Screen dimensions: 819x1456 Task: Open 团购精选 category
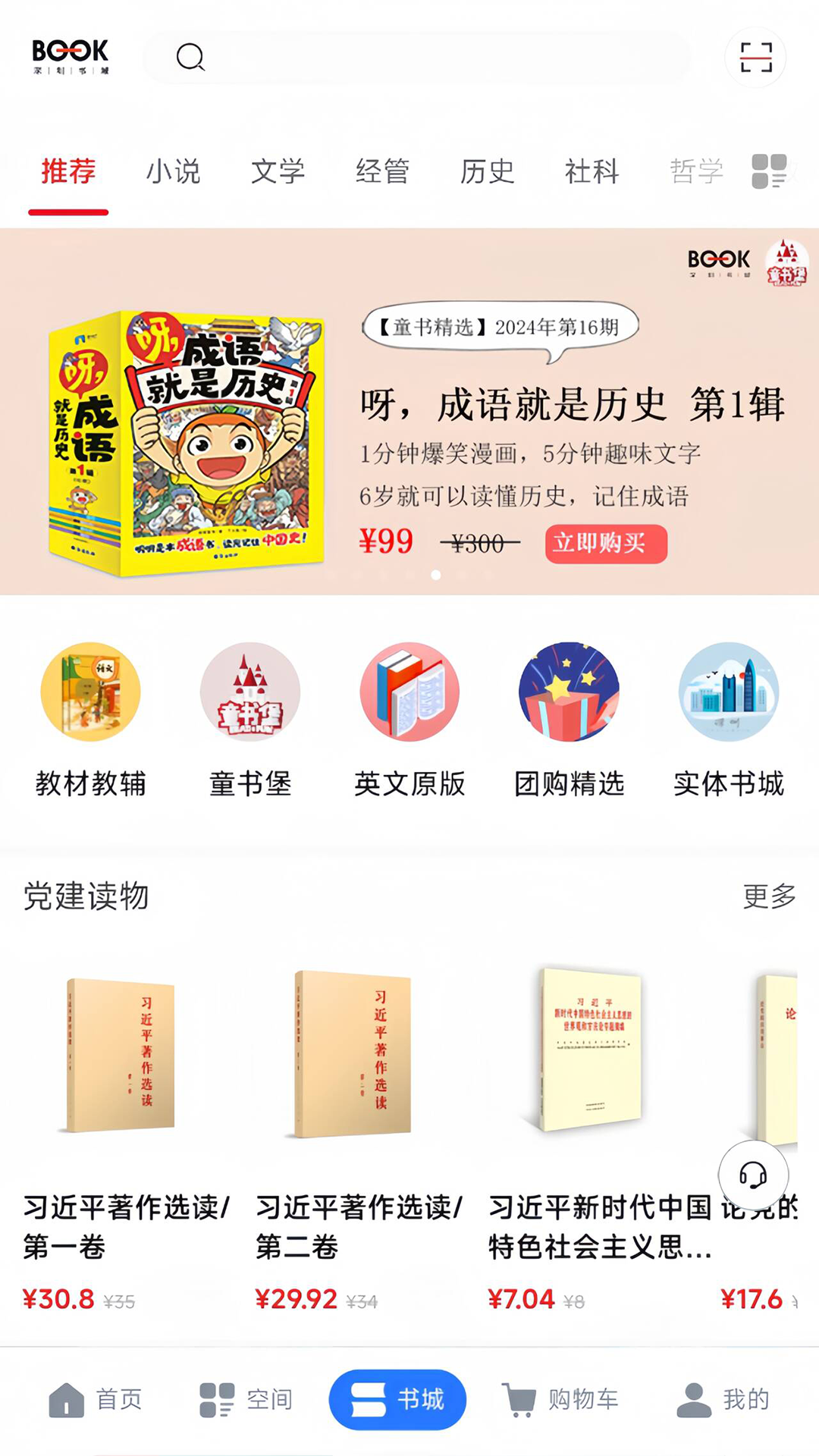point(569,717)
